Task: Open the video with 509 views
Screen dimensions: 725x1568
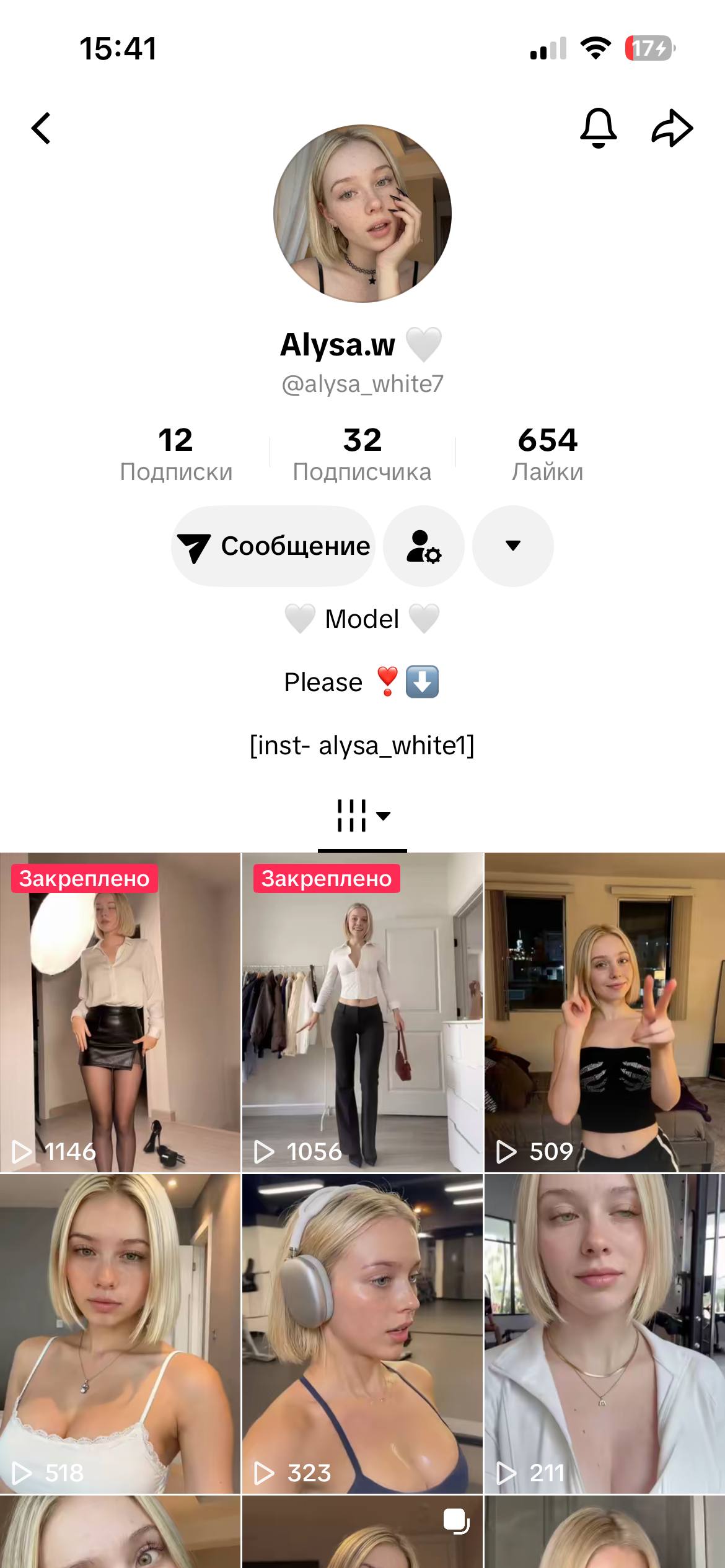Action: 605,1012
